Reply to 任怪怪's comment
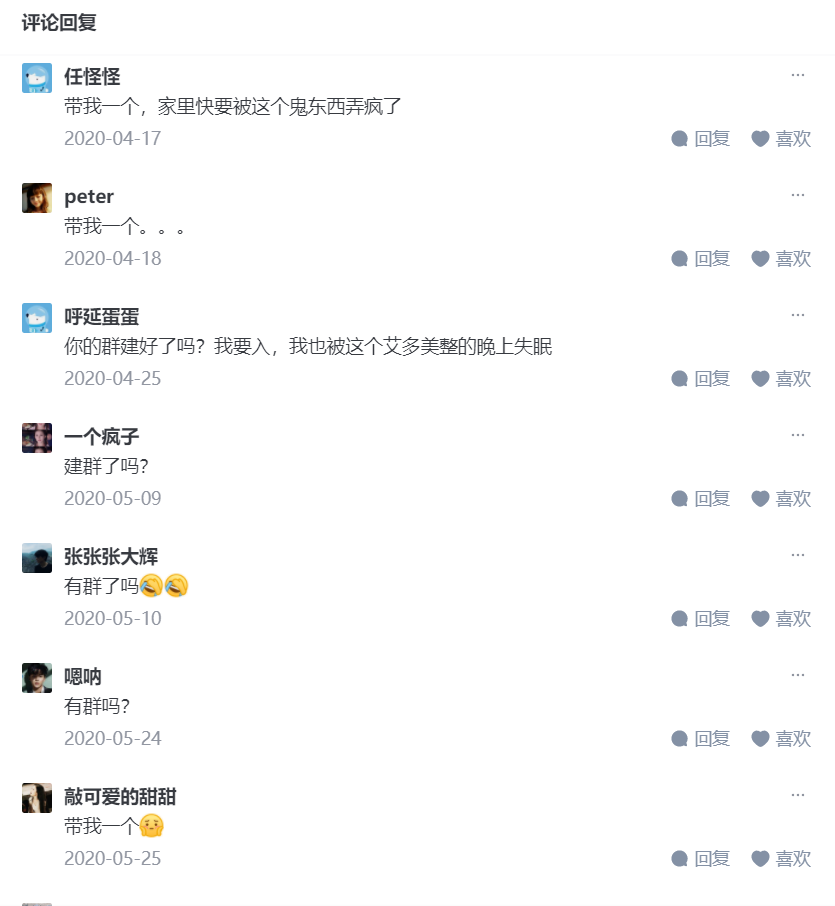 701,139
